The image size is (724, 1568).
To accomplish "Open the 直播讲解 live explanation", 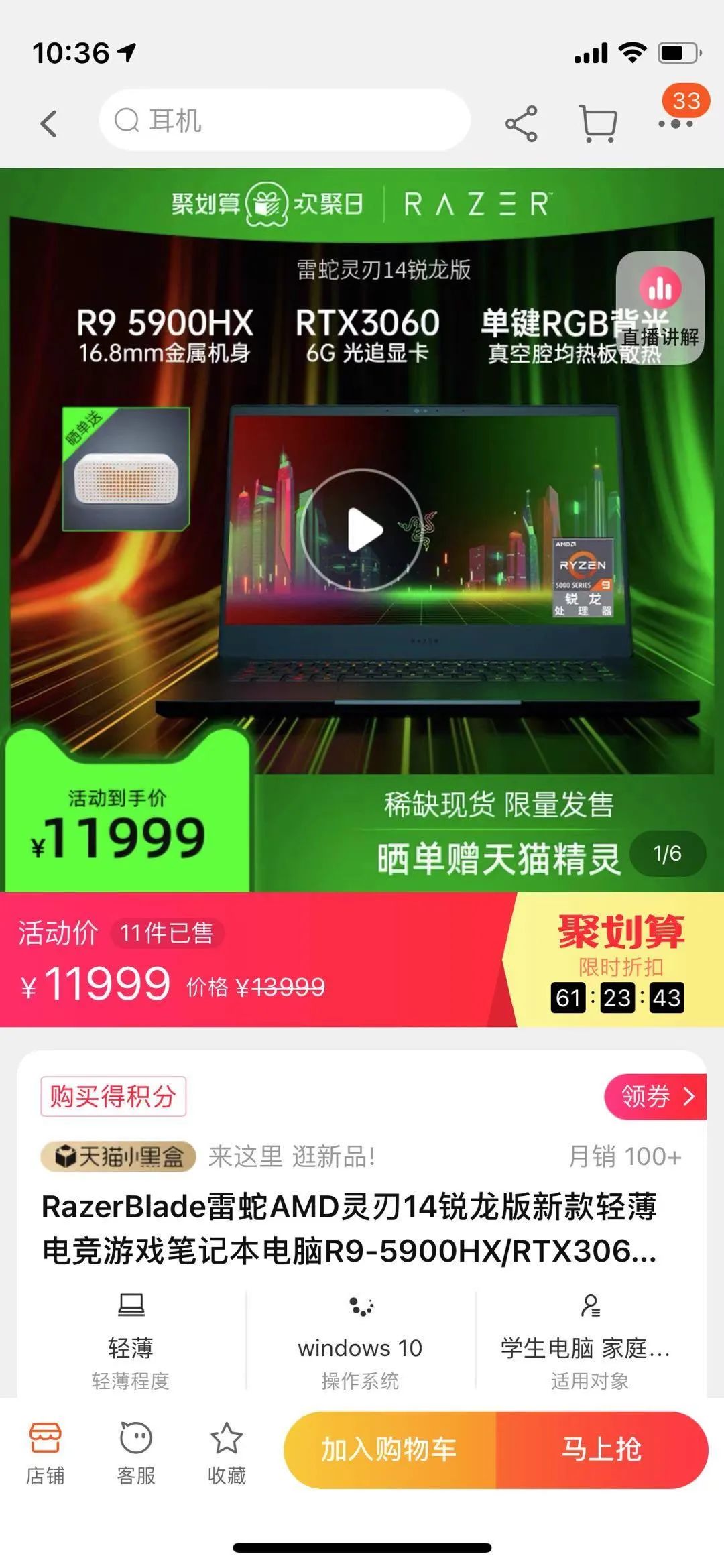I will (660, 308).
